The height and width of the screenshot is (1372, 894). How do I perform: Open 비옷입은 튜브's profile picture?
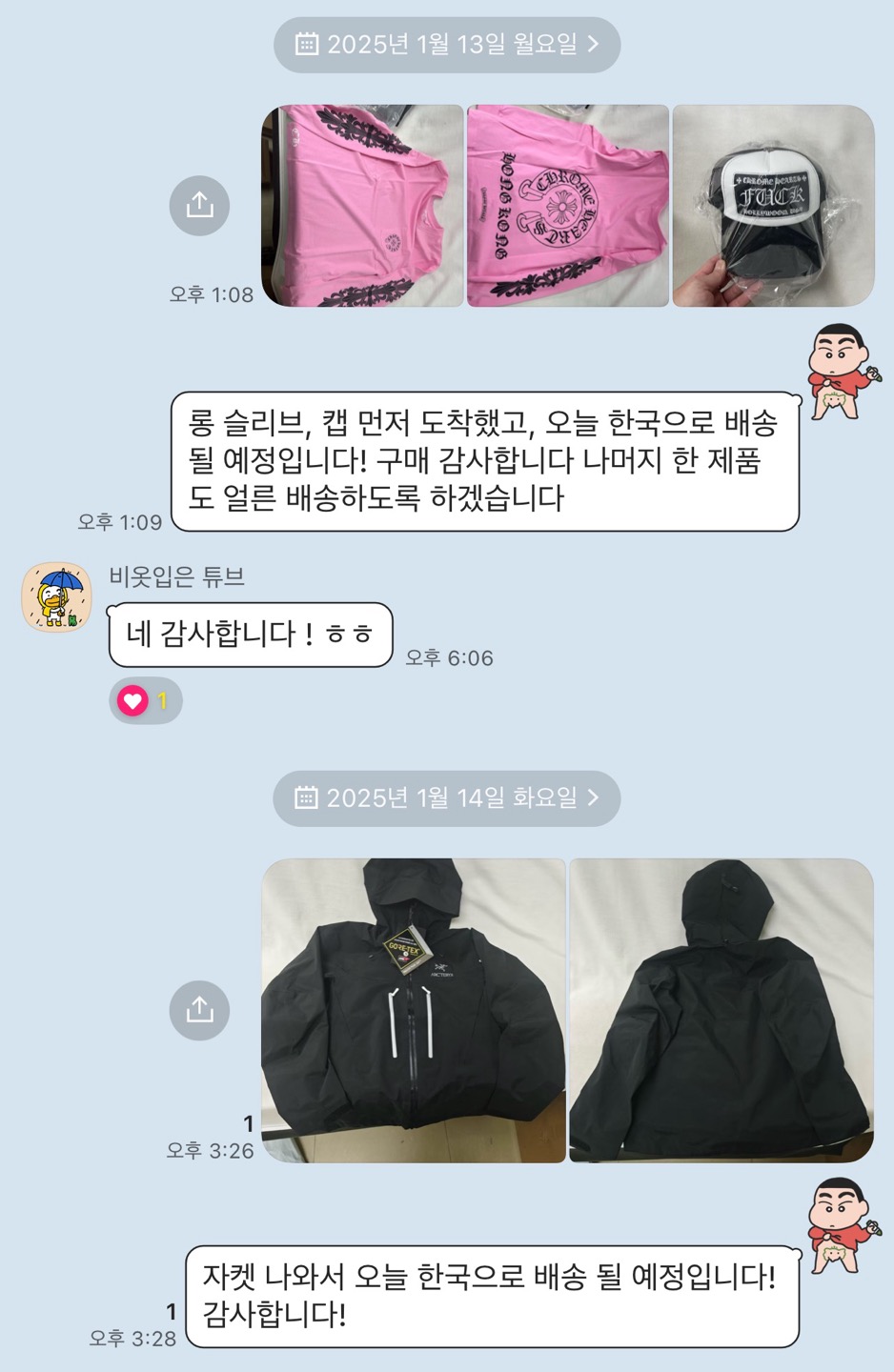[57, 597]
